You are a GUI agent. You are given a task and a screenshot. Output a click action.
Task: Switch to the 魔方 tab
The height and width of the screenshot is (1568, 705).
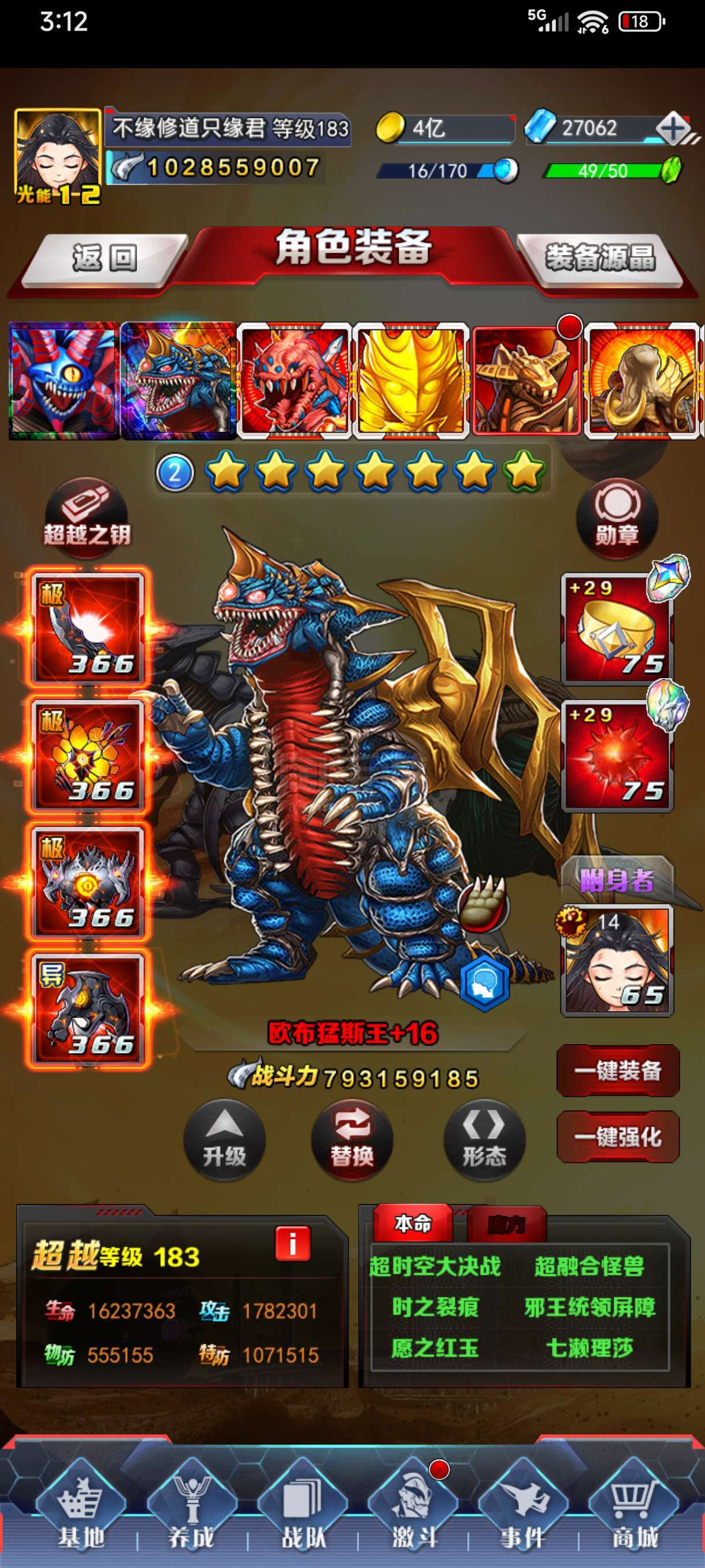pos(506,1225)
